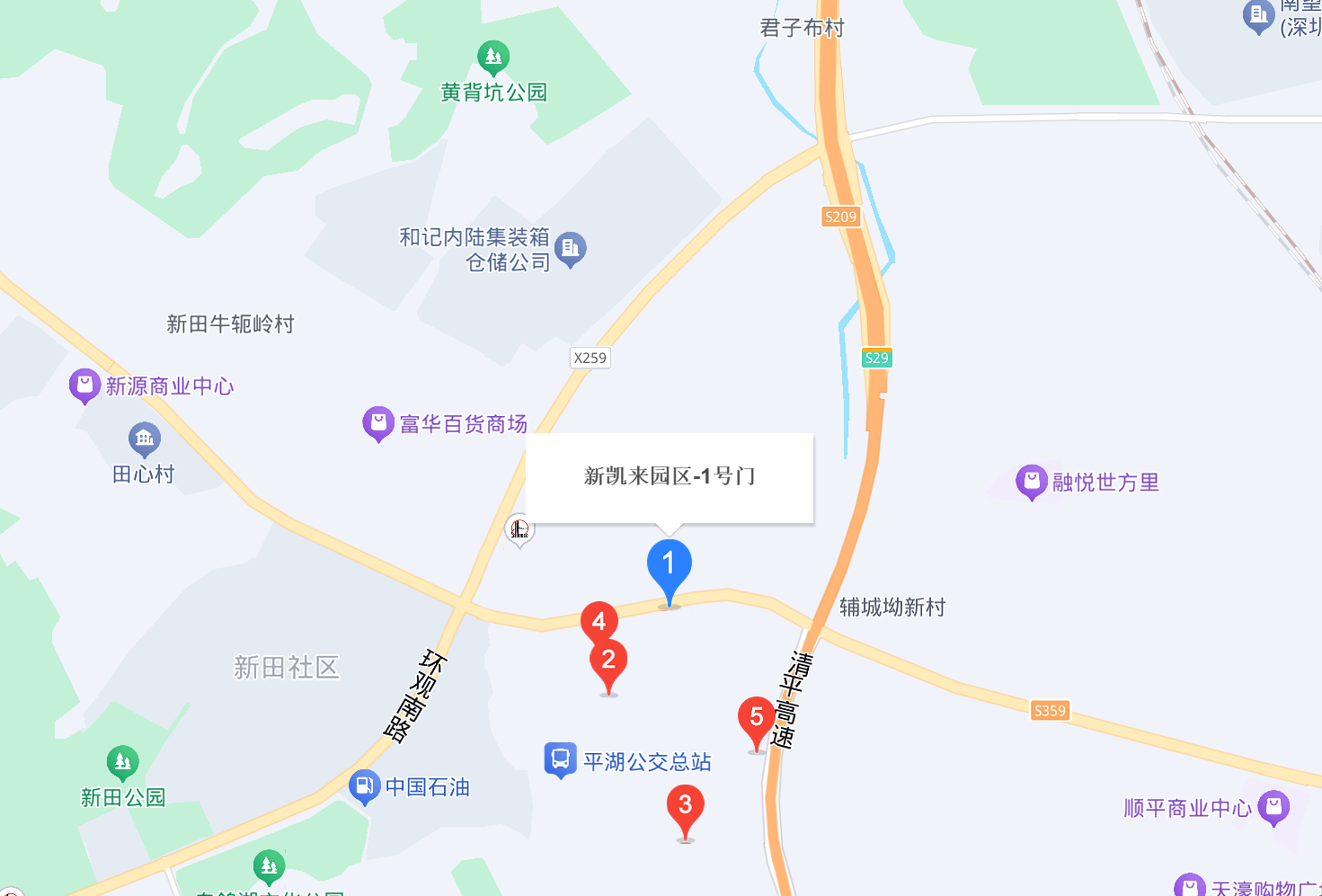Screen dimensions: 1322x896
Task: Open 黄背坑公园 park pin
Action: click(492, 58)
